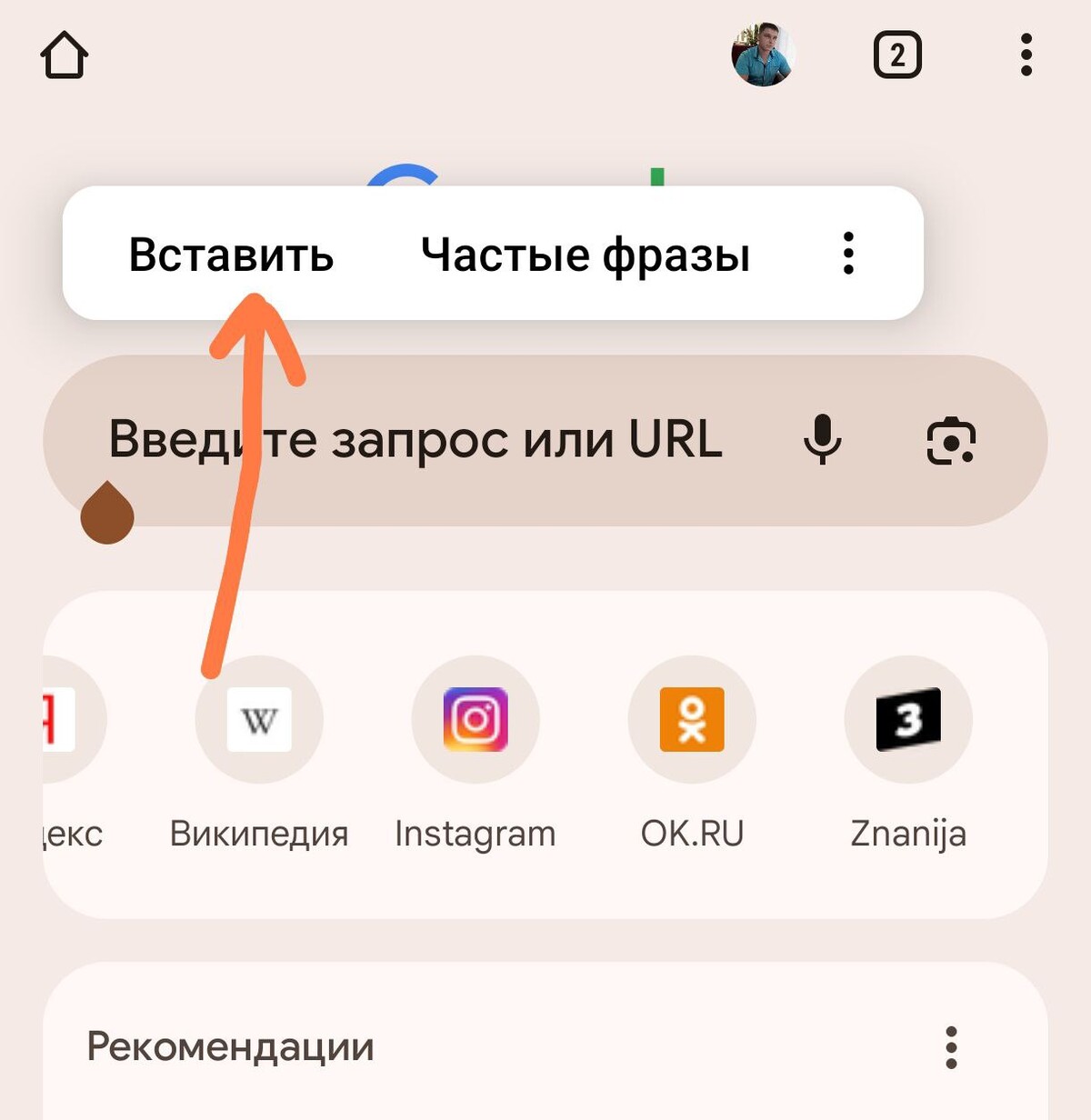Select Вставить in the popup
This screenshot has width=1091, height=1120.
(x=231, y=255)
